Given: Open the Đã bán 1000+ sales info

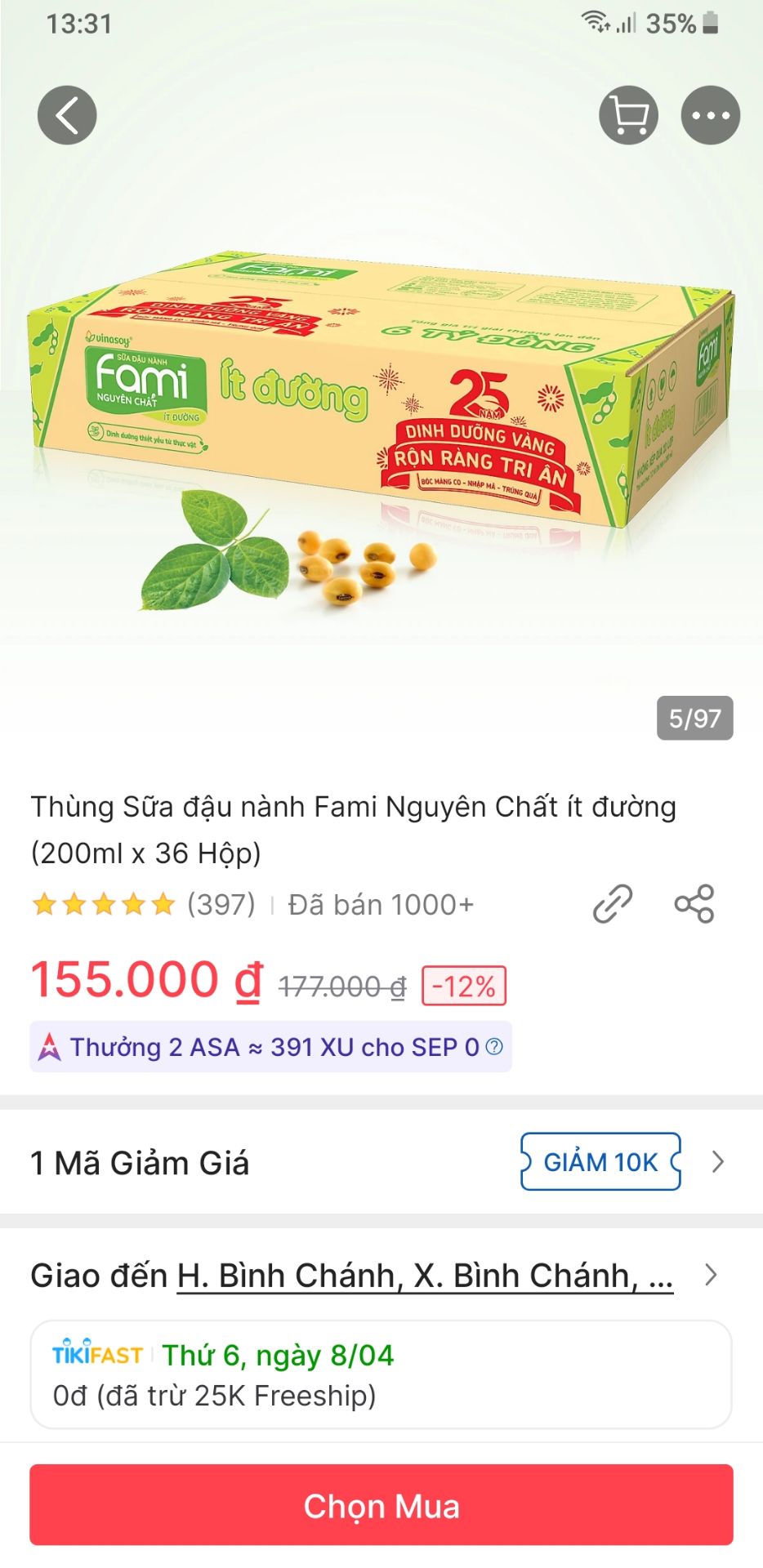Looking at the screenshot, I should coord(381,904).
